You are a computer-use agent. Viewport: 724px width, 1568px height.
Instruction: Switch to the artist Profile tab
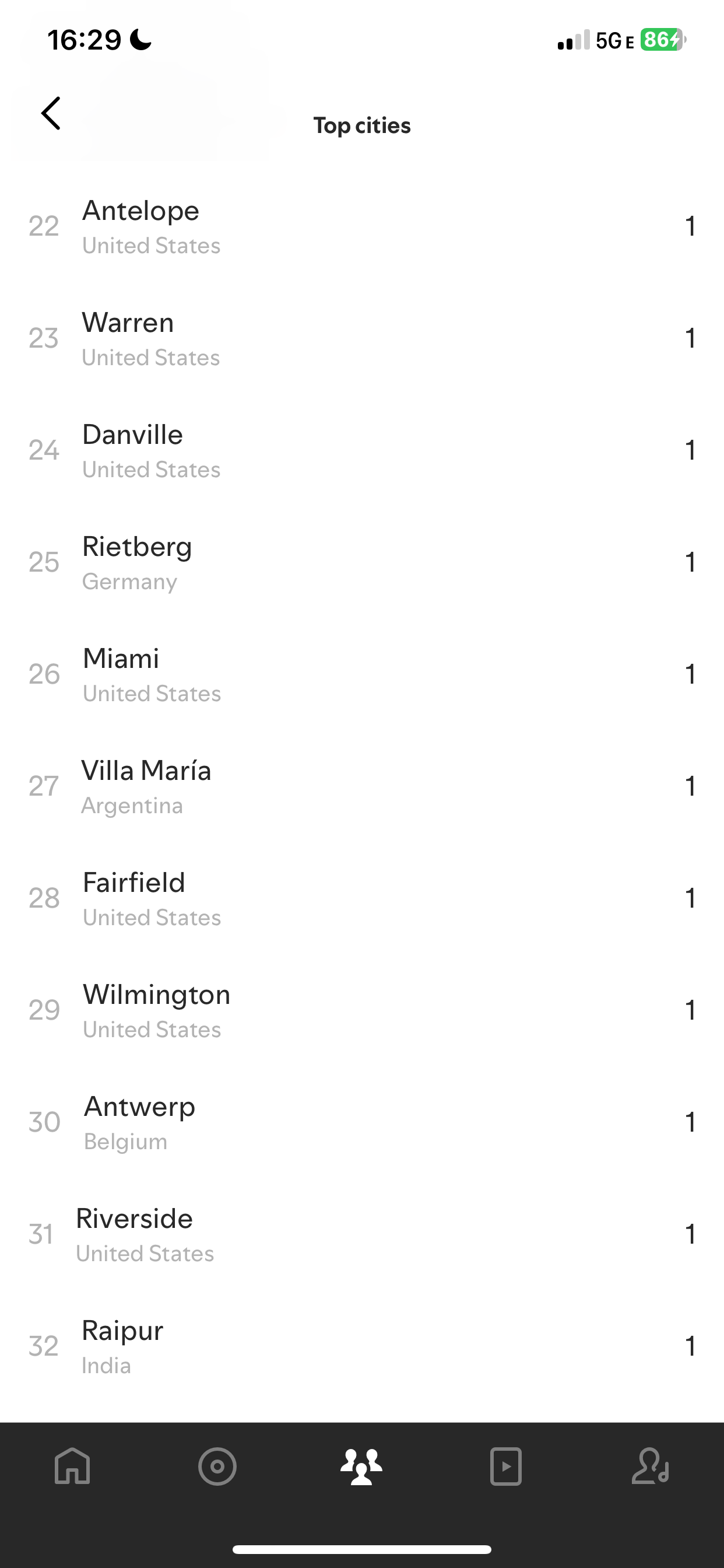pyautogui.click(x=651, y=1466)
